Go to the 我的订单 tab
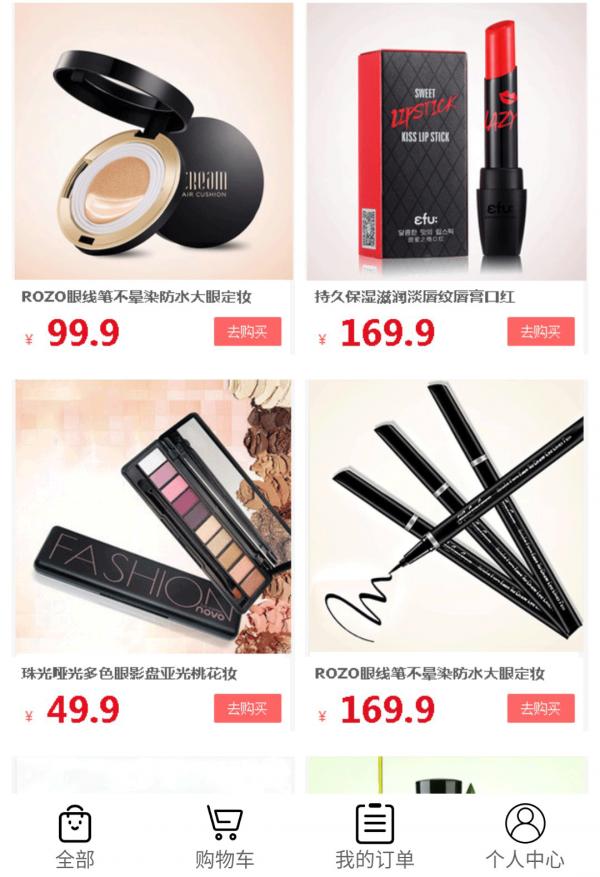This screenshot has width=600, height=877. coord(375,836)
